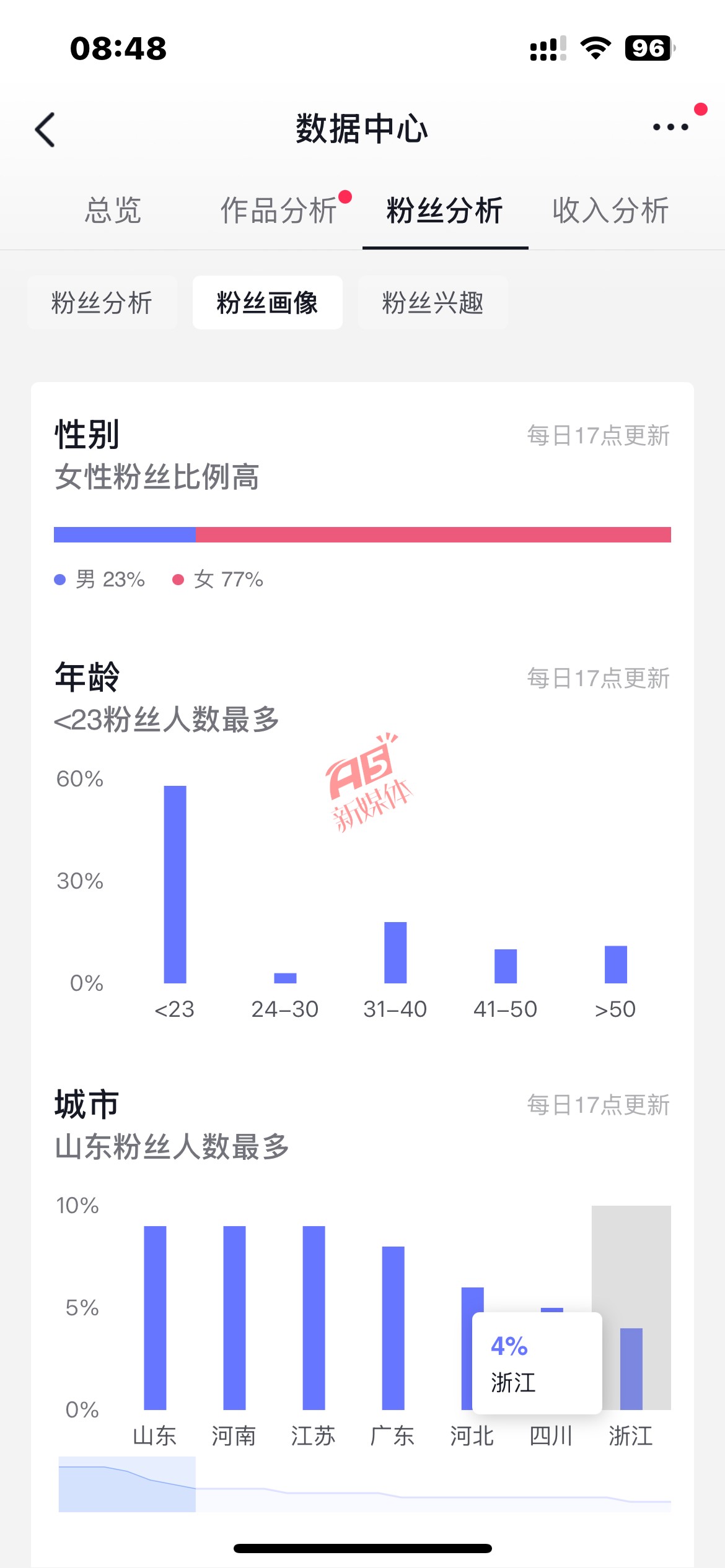Image resolution: width=725 pixels, height=1568 pixels.
Task: Switch to the 收入分析 tab
Action: click(x=611, y=210)
